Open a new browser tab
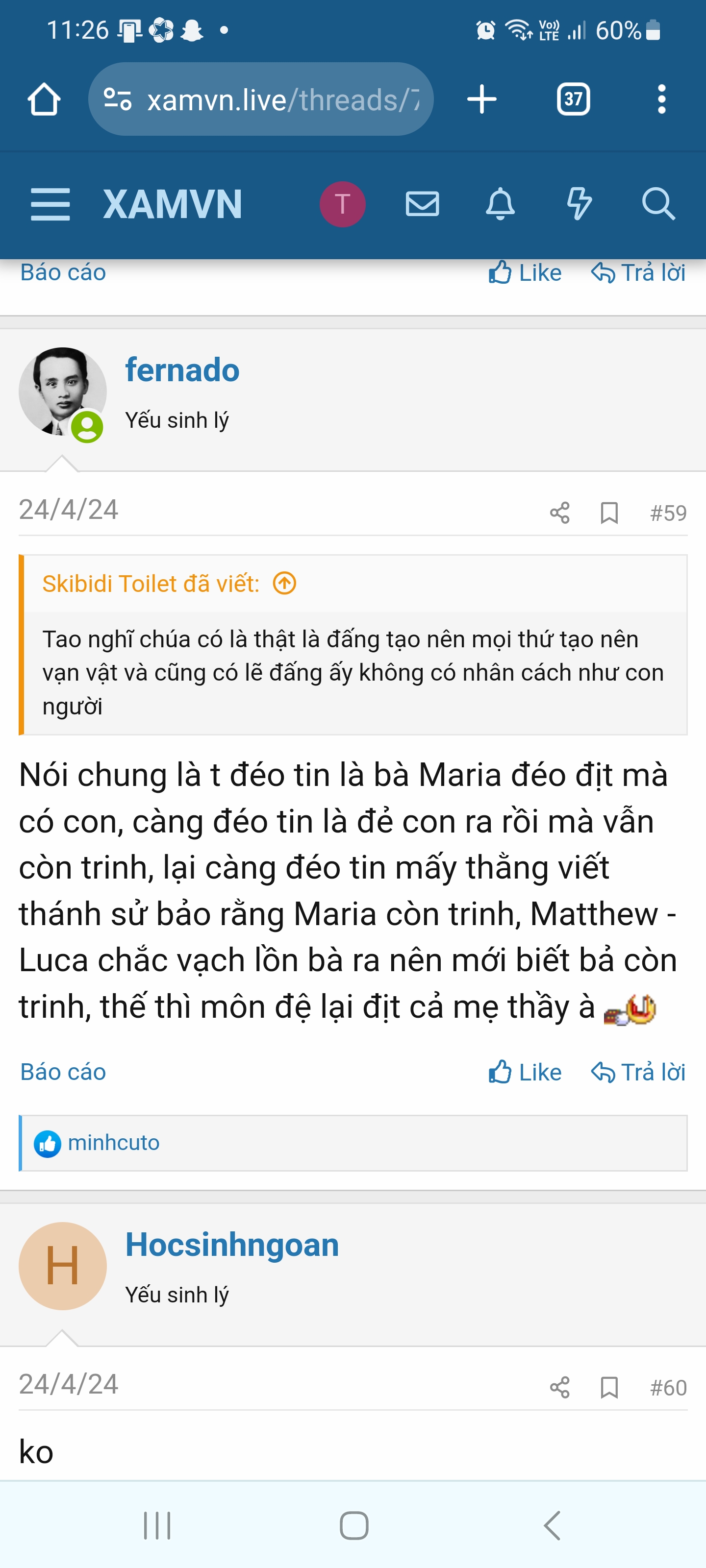 pyautogui.click(x=481, y=99)
